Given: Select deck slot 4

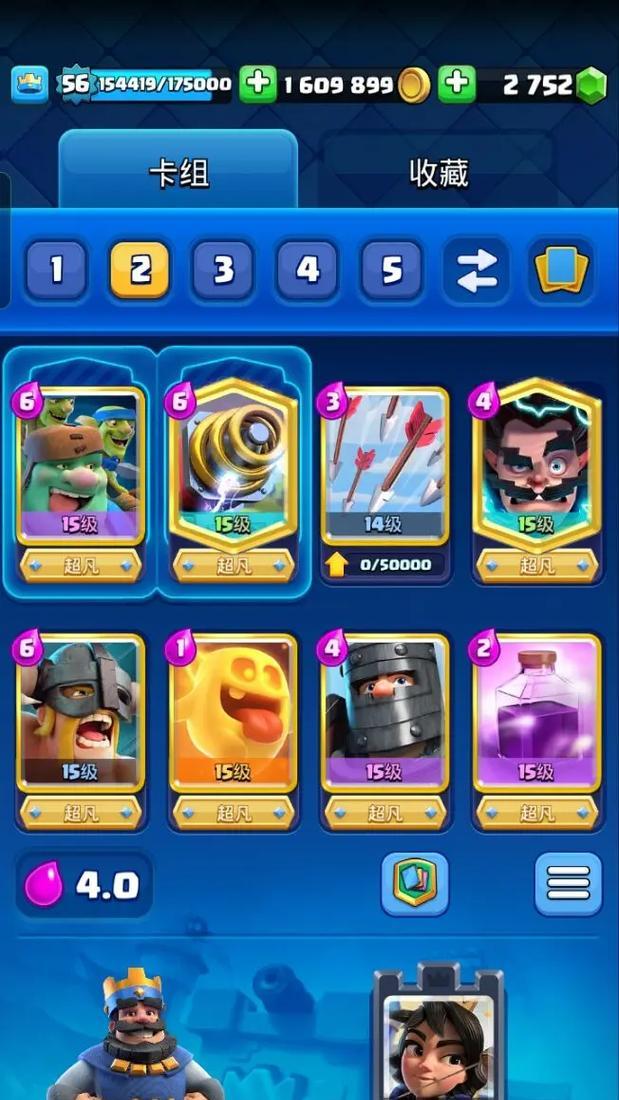Looking at the screenshot, I should coord(307,270).
